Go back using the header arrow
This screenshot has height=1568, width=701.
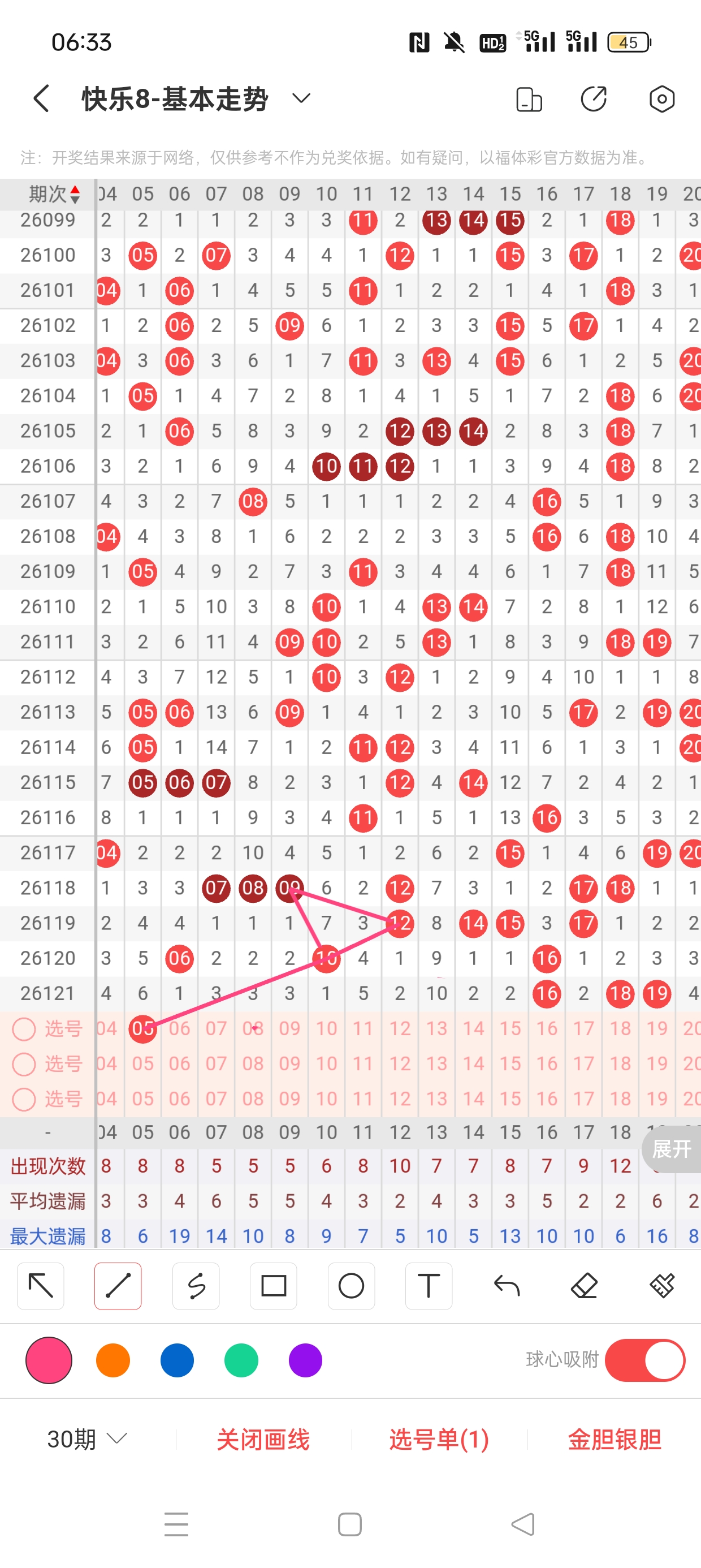click(41, 98)
